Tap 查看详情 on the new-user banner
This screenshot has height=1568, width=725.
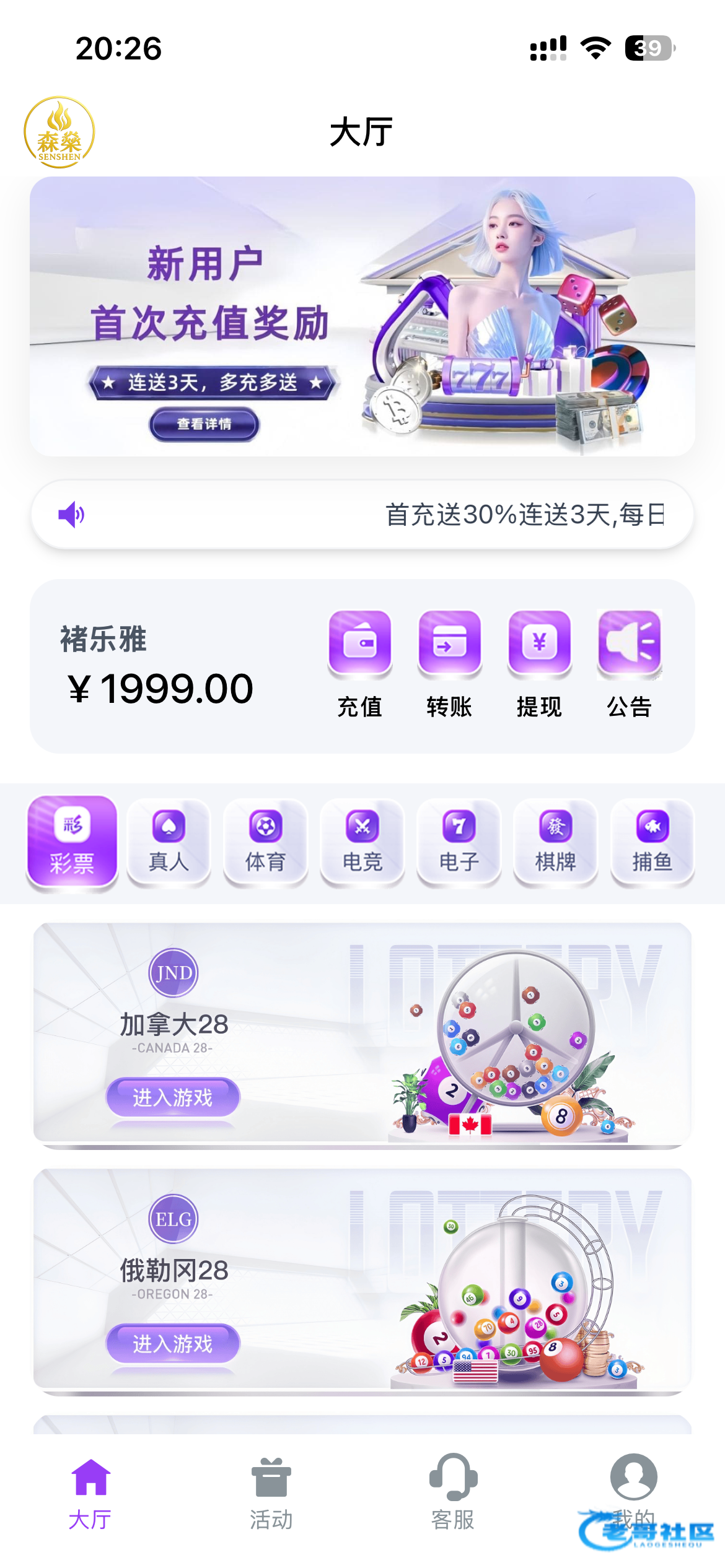204,424
